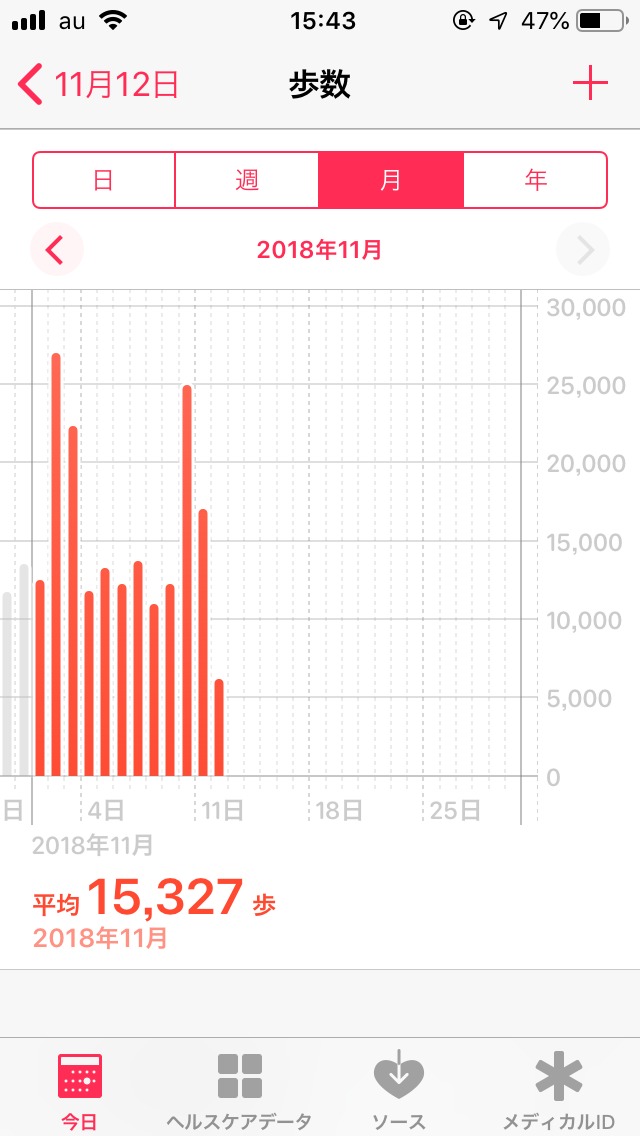Viewport: 640px width, 1136px height.
Task: Open the メディカルID tab
Action: [559, 1089]
